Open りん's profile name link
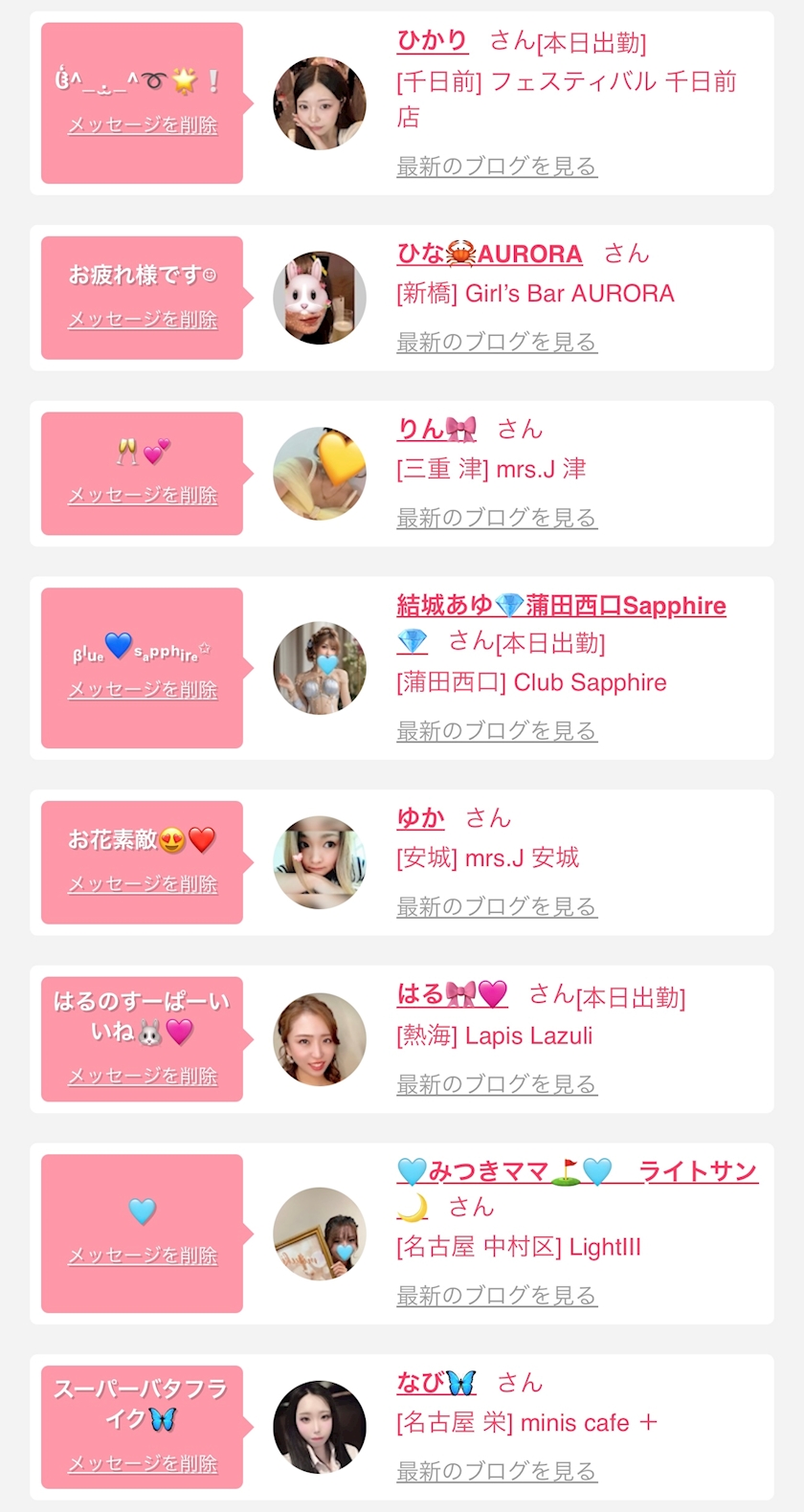The image size is (804, 1512). 436,429
